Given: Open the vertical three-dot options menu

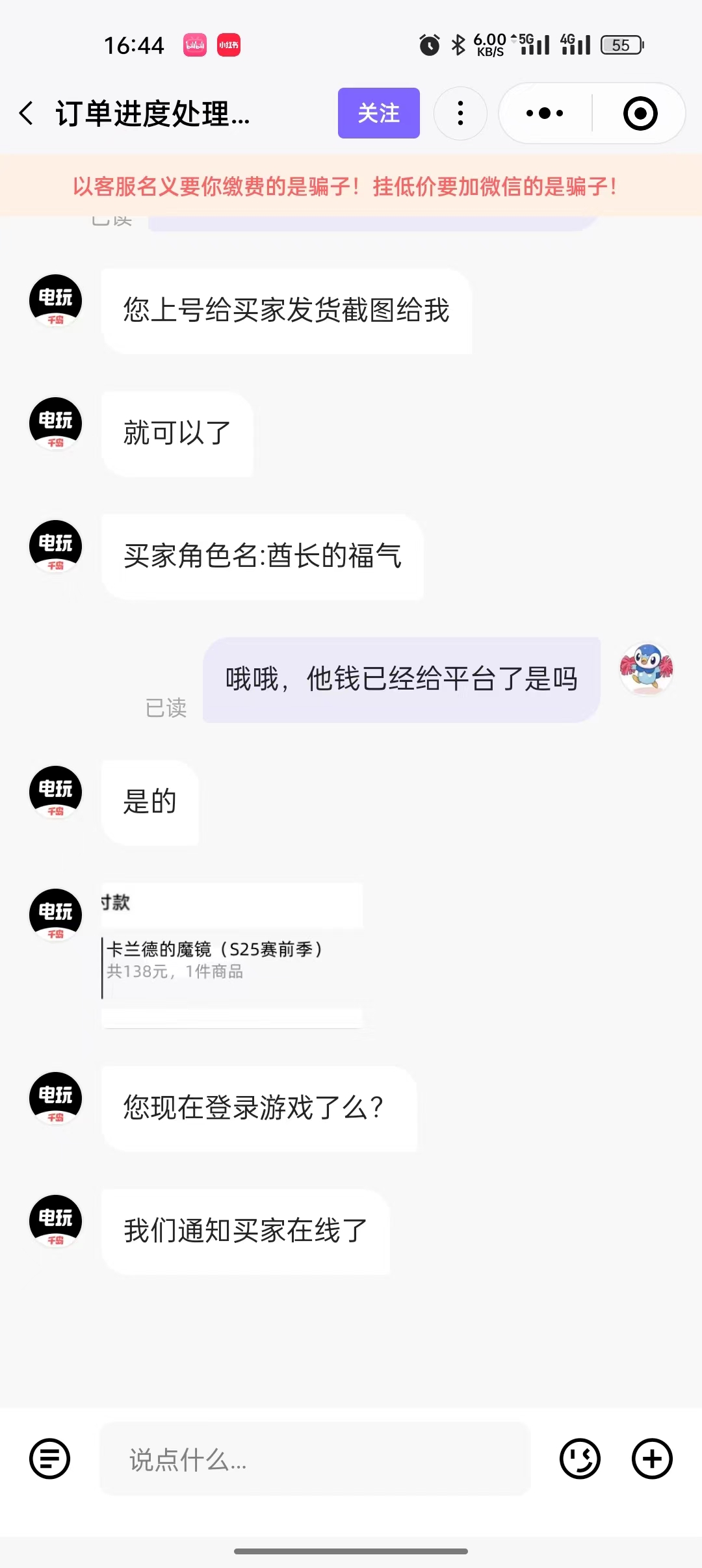Looking at the screenshot, I should pos(460,113).
